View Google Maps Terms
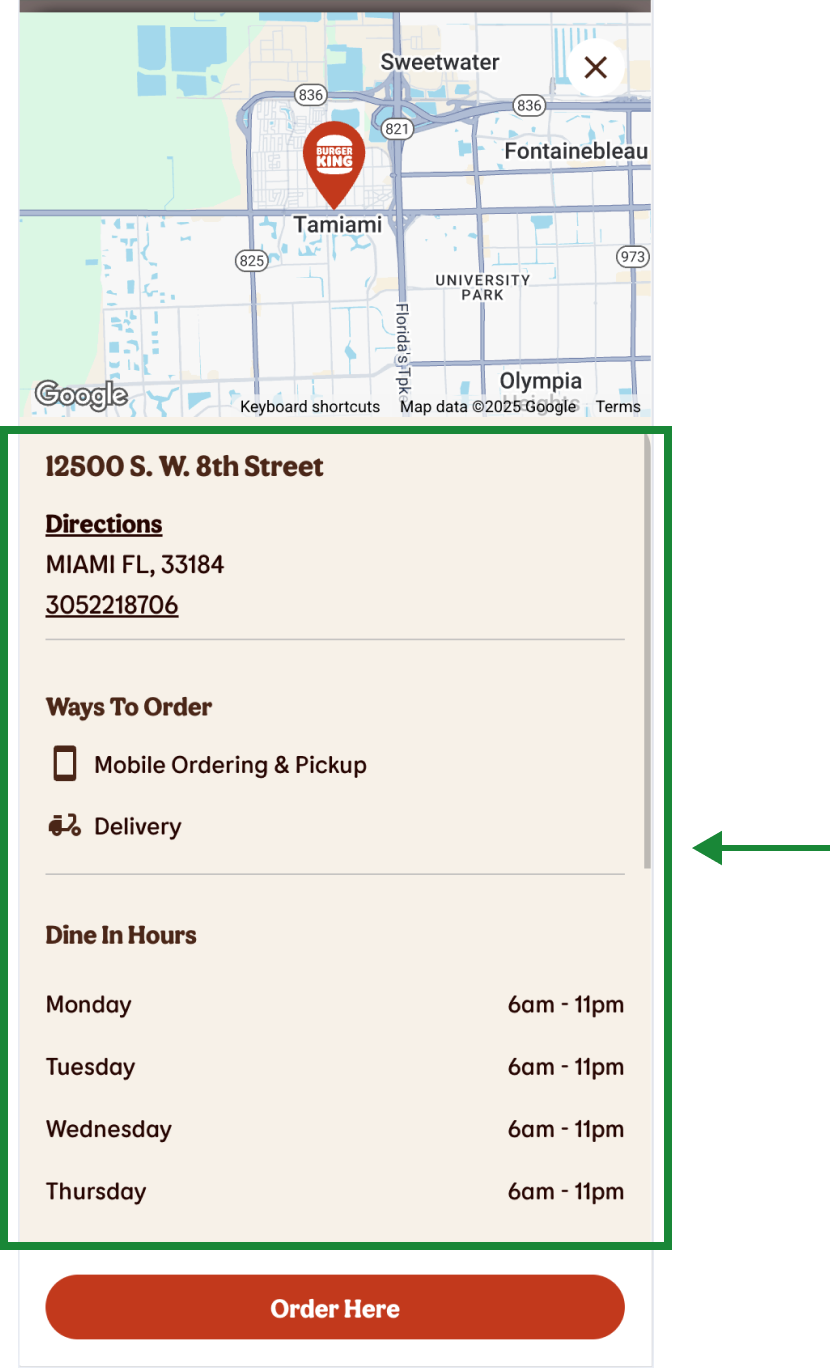The width and height of the screenshot is (830, 1368). pos(618,407)
